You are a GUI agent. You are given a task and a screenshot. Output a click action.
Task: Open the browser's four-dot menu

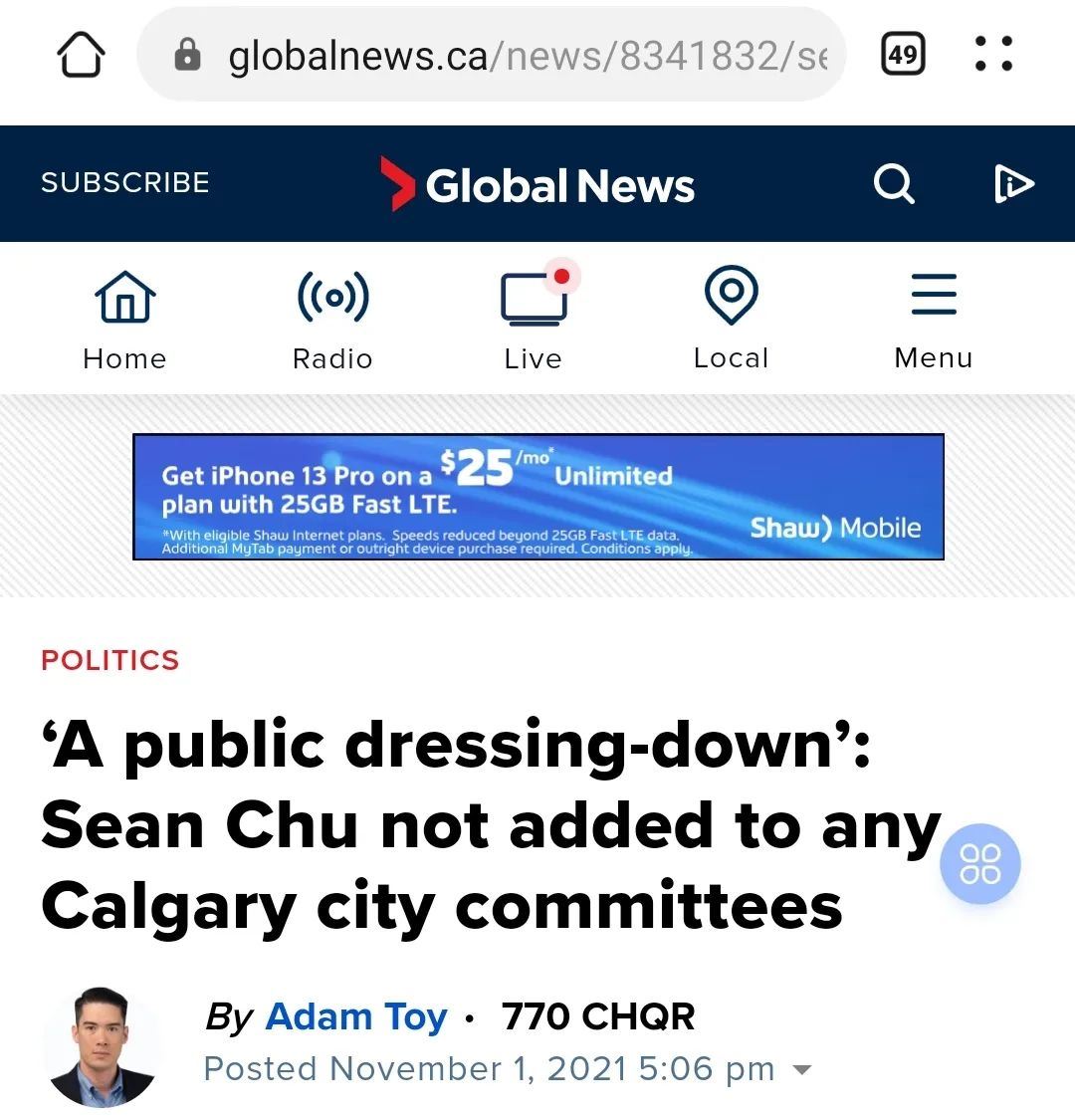click(992, 54)
